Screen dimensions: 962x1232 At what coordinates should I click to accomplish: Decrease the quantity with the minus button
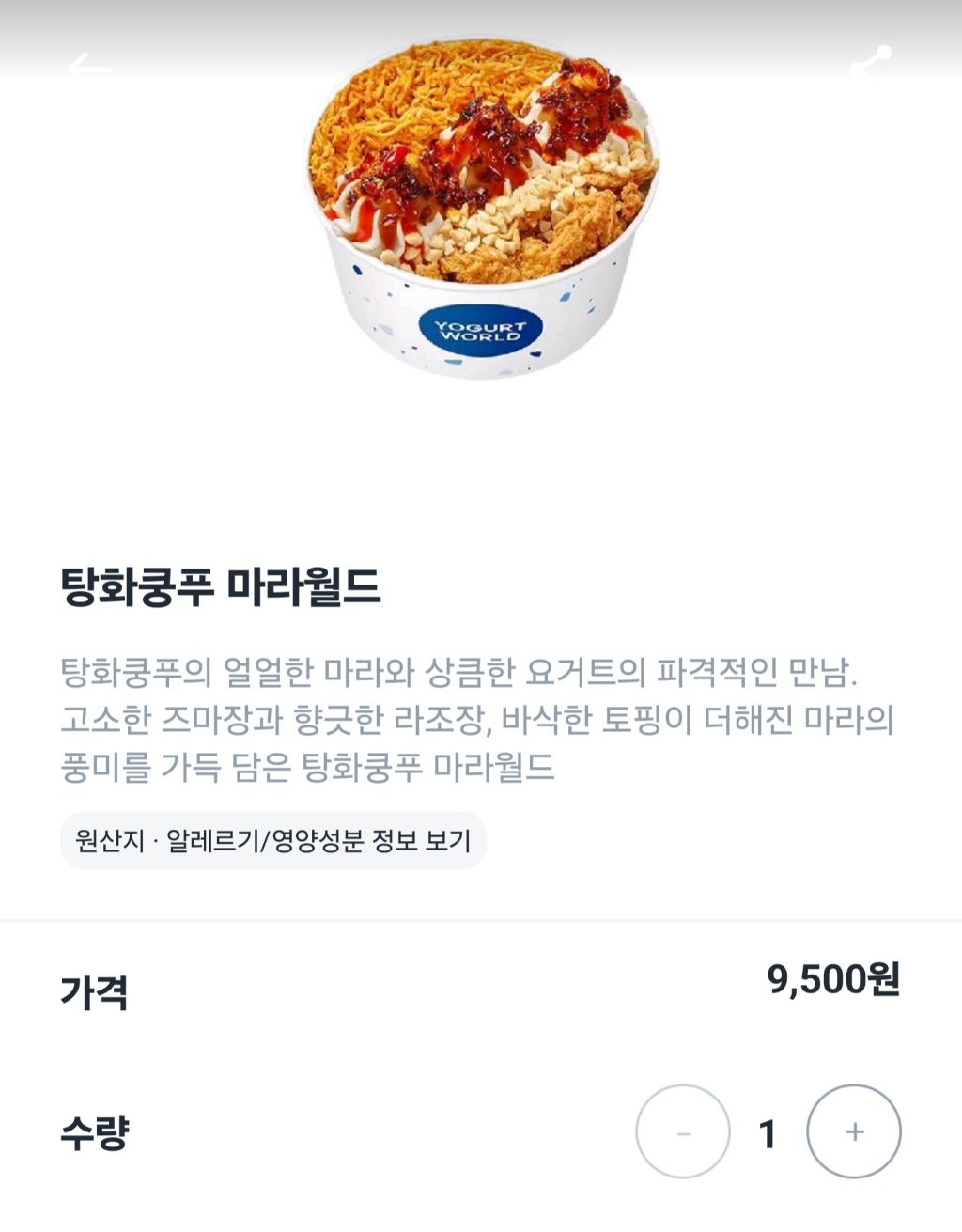click(683, 1132)
